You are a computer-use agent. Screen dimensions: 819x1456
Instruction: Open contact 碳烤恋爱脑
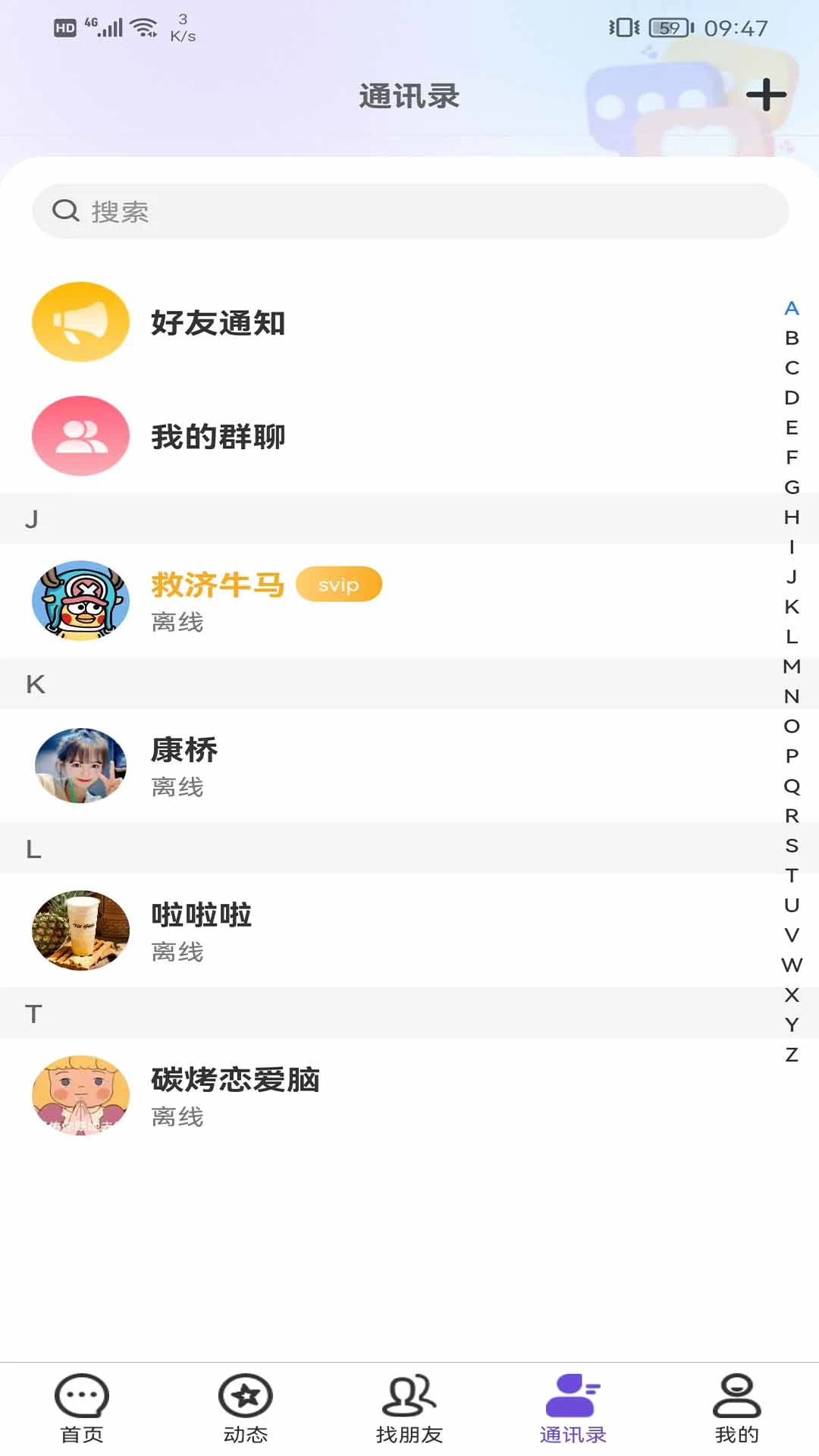pyautogui.click(x=235, y=1095)
